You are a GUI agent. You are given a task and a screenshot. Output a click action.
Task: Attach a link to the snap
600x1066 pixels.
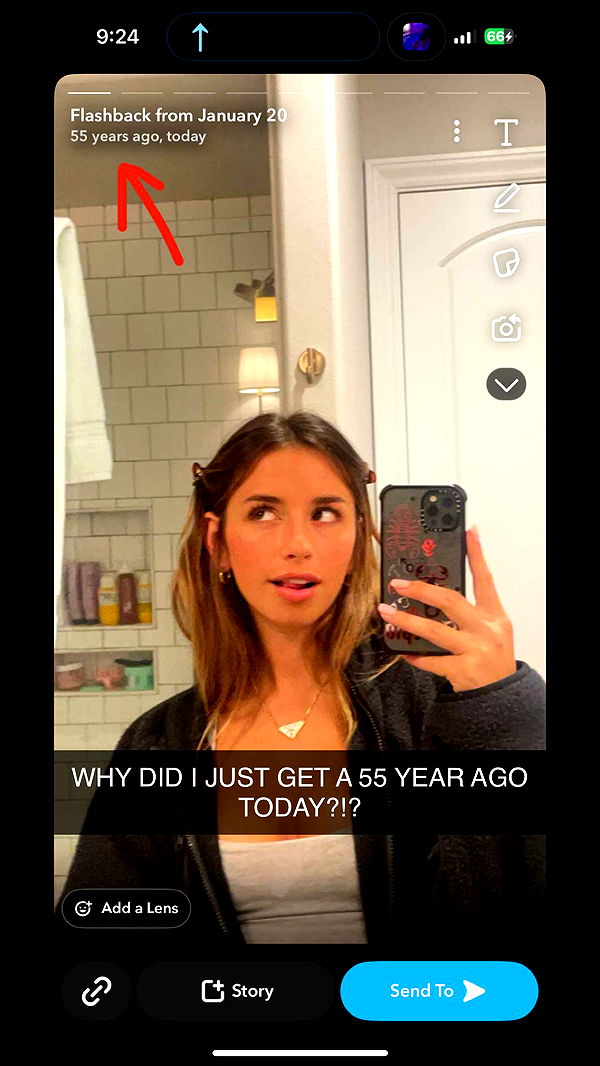click(96, 991)
